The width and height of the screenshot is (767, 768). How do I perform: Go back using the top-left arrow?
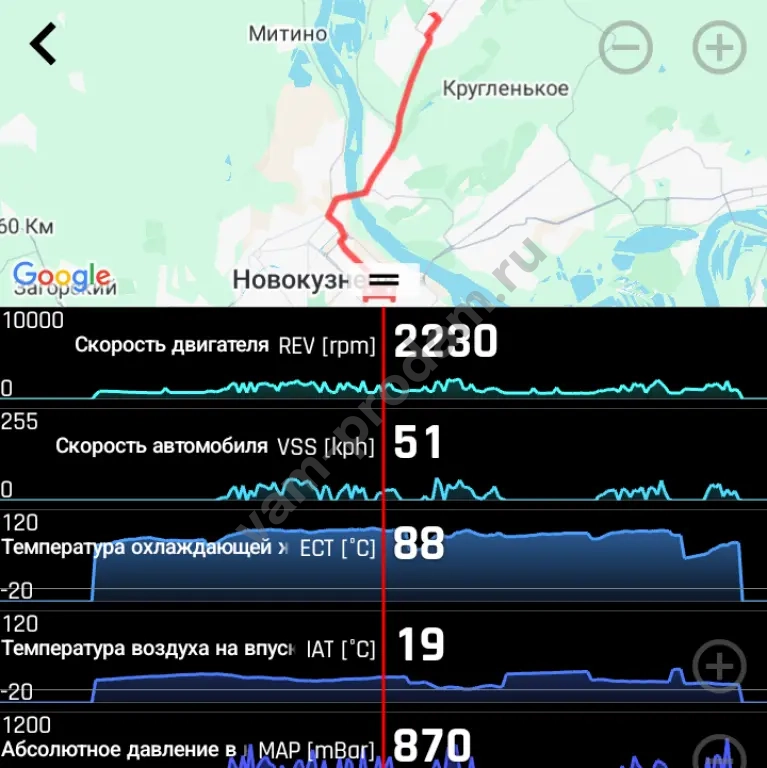point(43,45)
